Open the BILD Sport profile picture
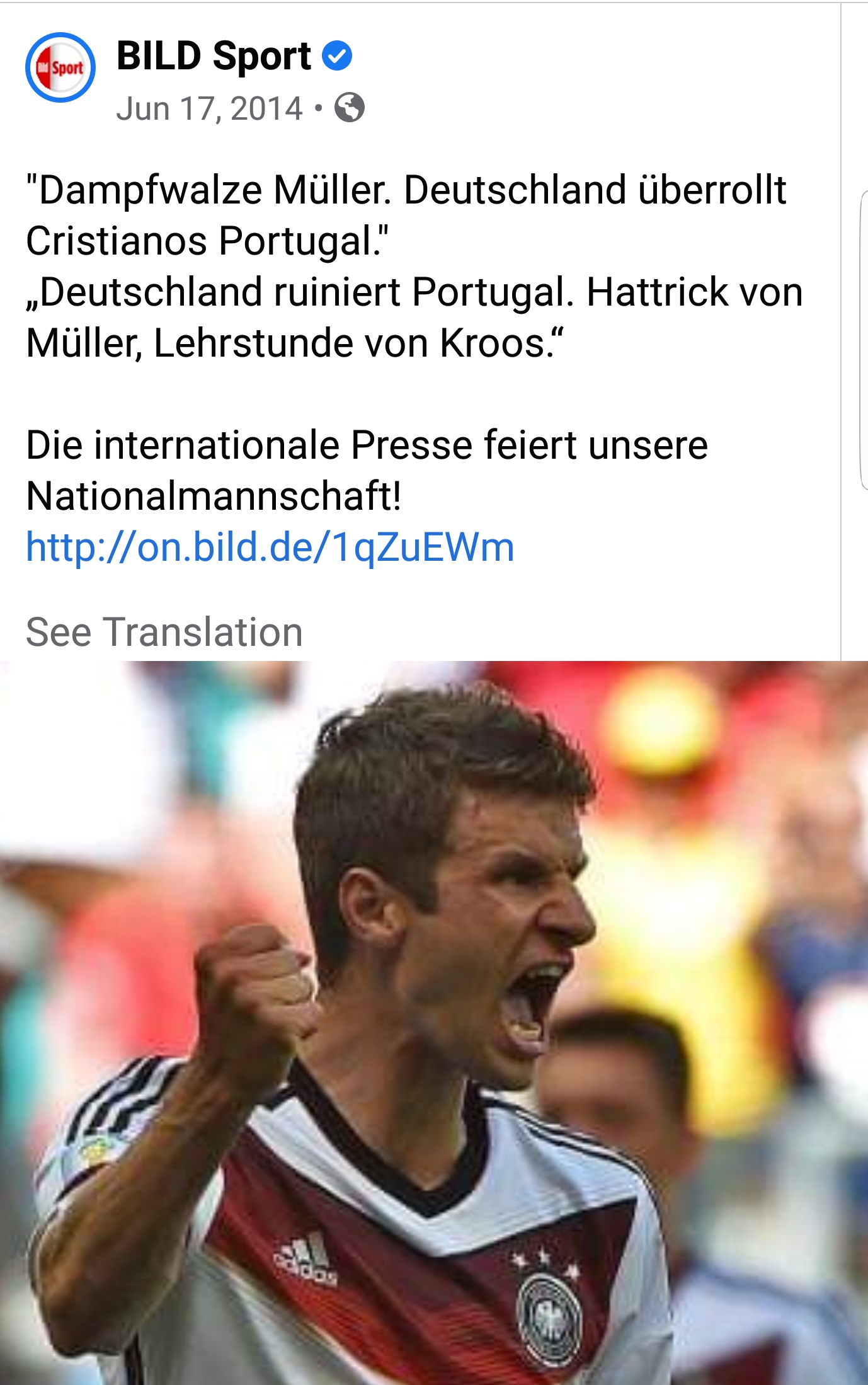The height and width of the screenshot is (1385, 868). click(60, 67)
